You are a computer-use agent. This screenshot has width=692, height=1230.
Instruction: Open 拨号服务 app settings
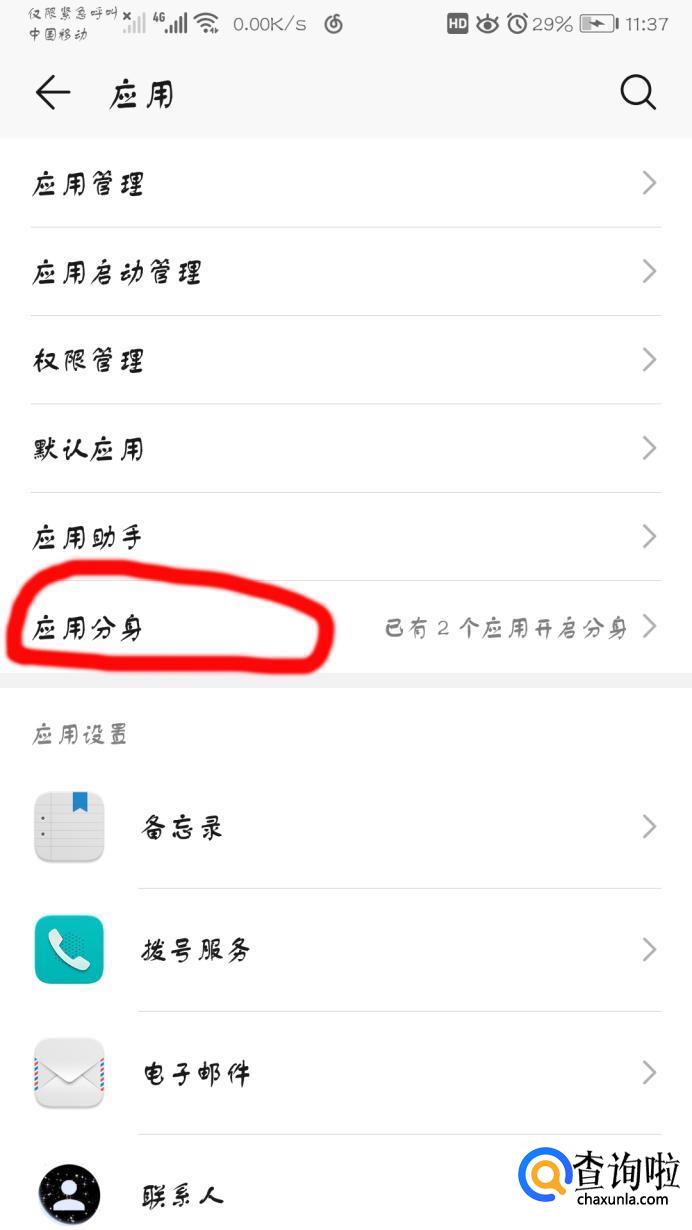pyautogui.click(x=345, y=949)
